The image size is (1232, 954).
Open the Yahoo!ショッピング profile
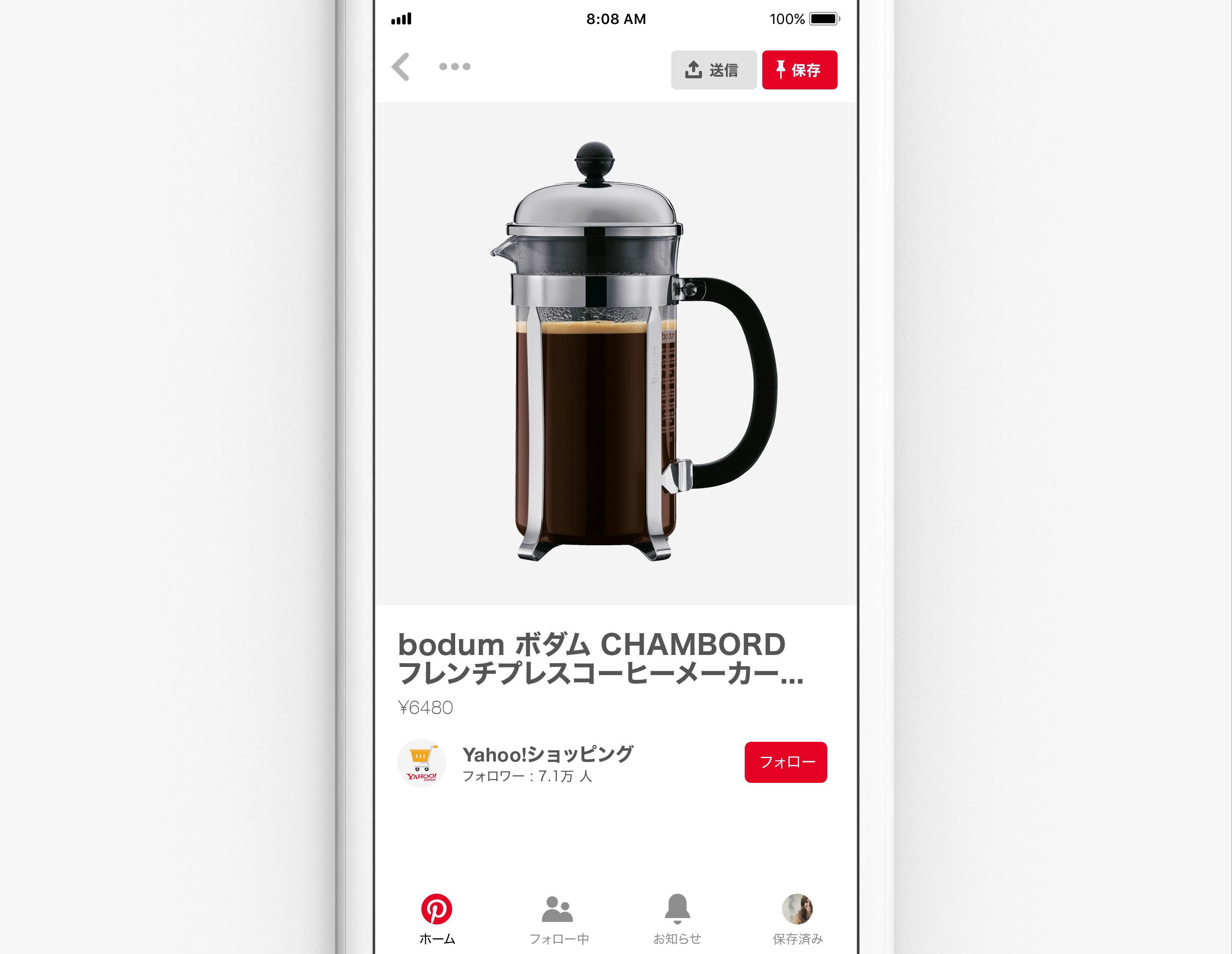tap(547, 755)
